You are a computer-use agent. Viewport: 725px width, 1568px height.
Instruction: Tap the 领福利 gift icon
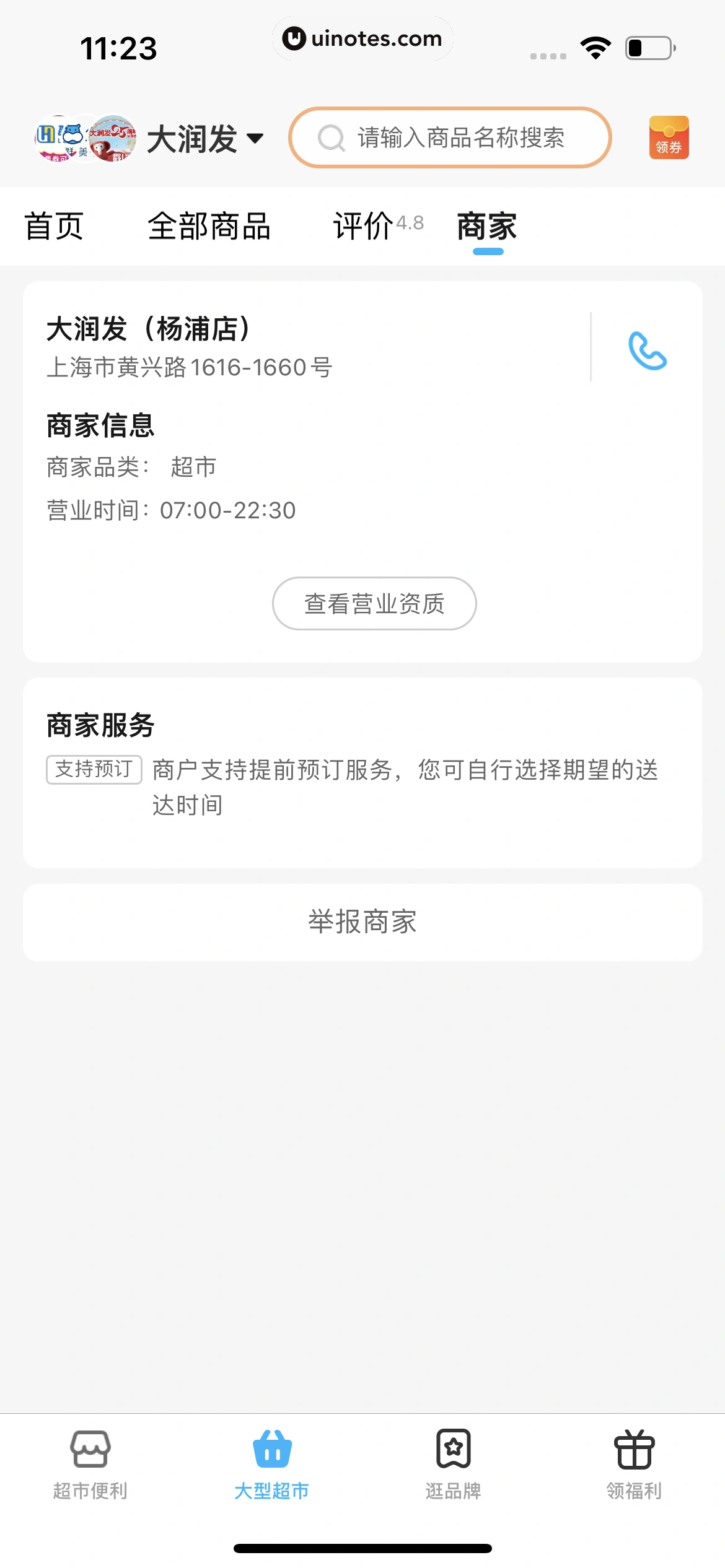pos(635,1449)
